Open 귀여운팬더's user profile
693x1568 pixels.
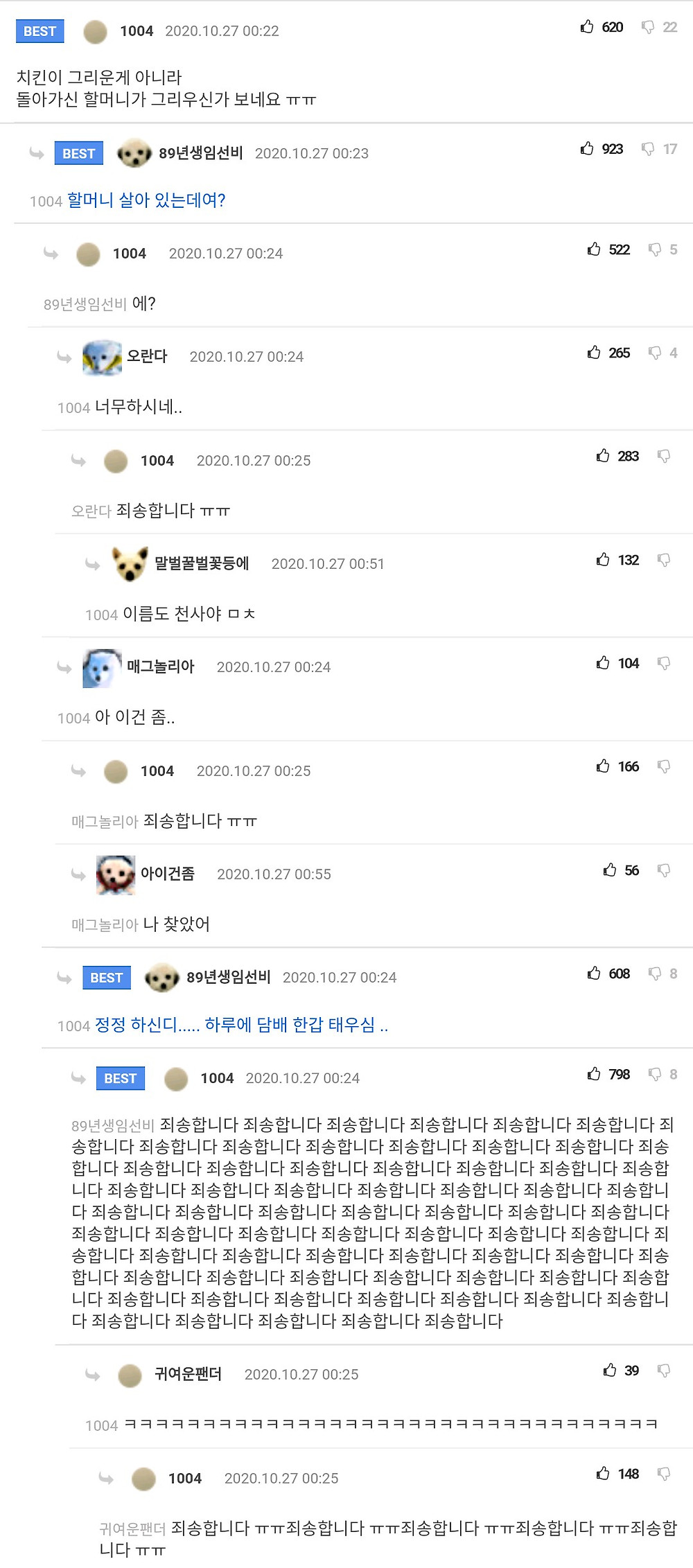[187, 1374]
